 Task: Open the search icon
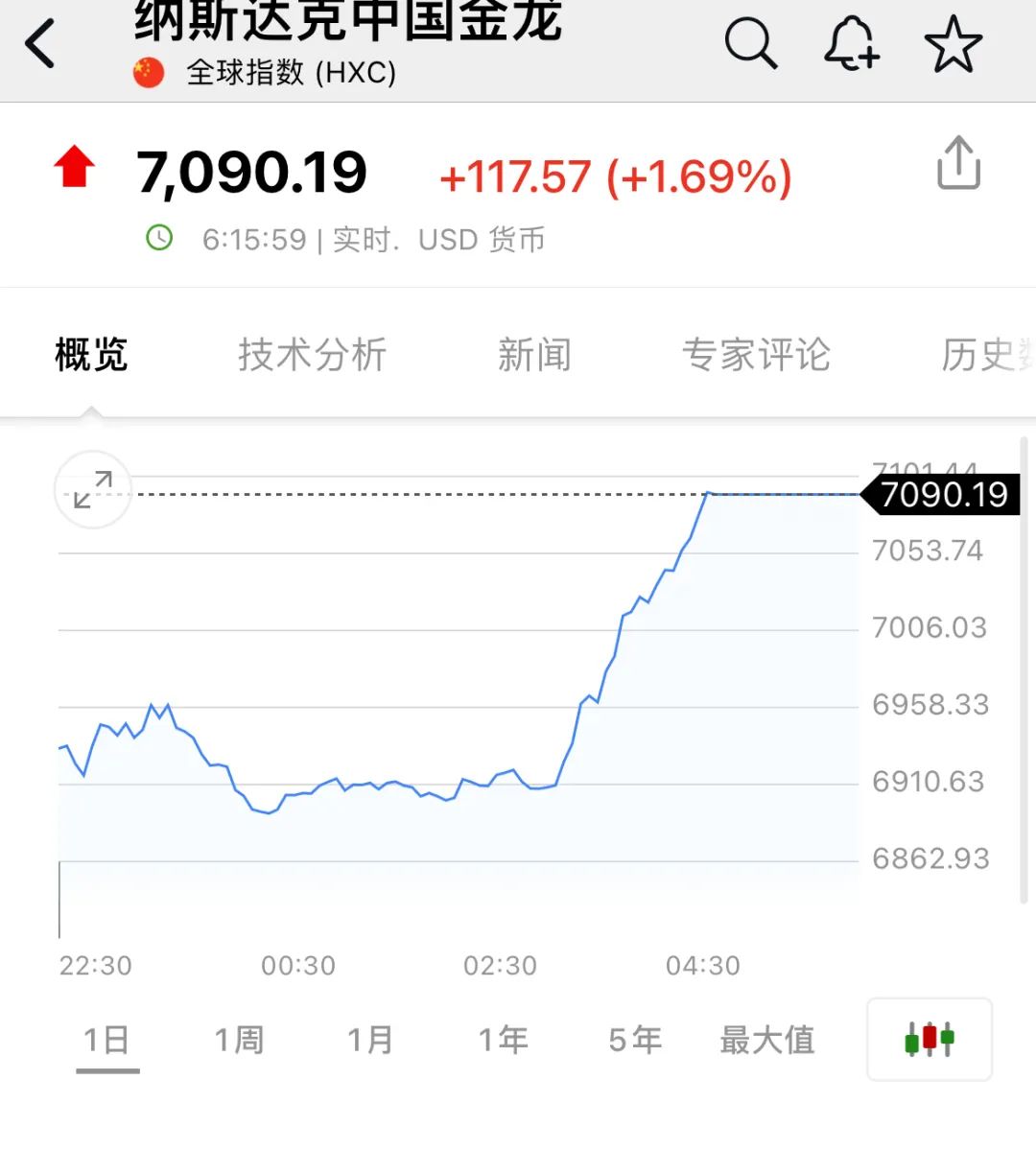(x=753, y=43)
